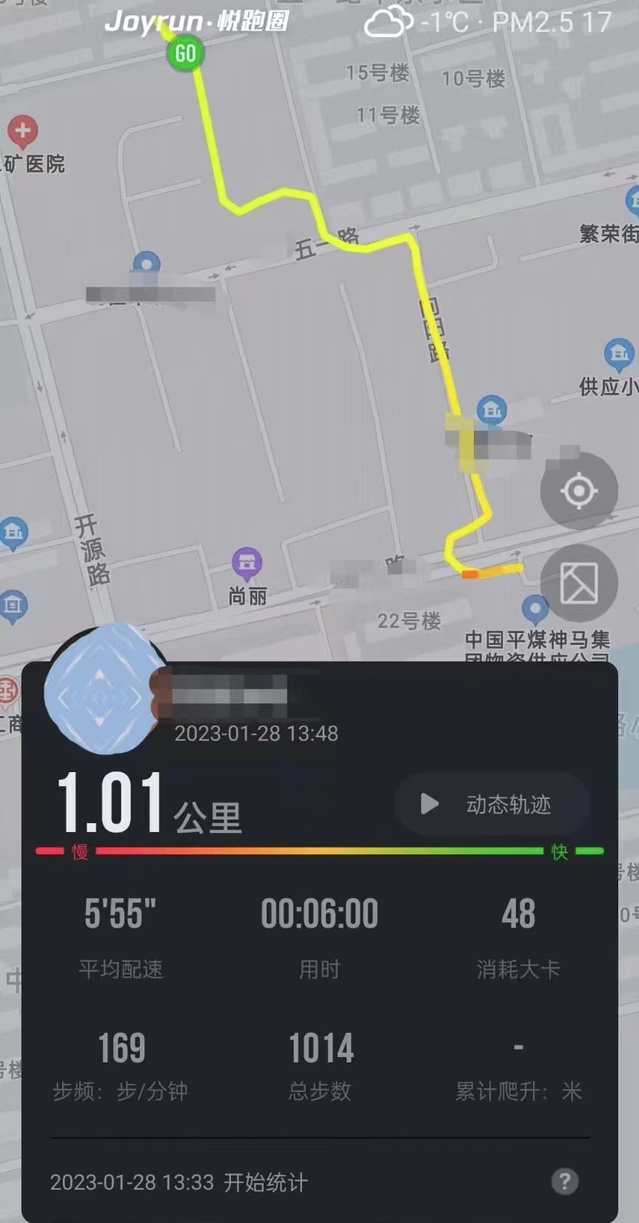Play the 动态轨迹 route animation
The width and height of the screenshot is (639, 1223).
click(491, 804)
